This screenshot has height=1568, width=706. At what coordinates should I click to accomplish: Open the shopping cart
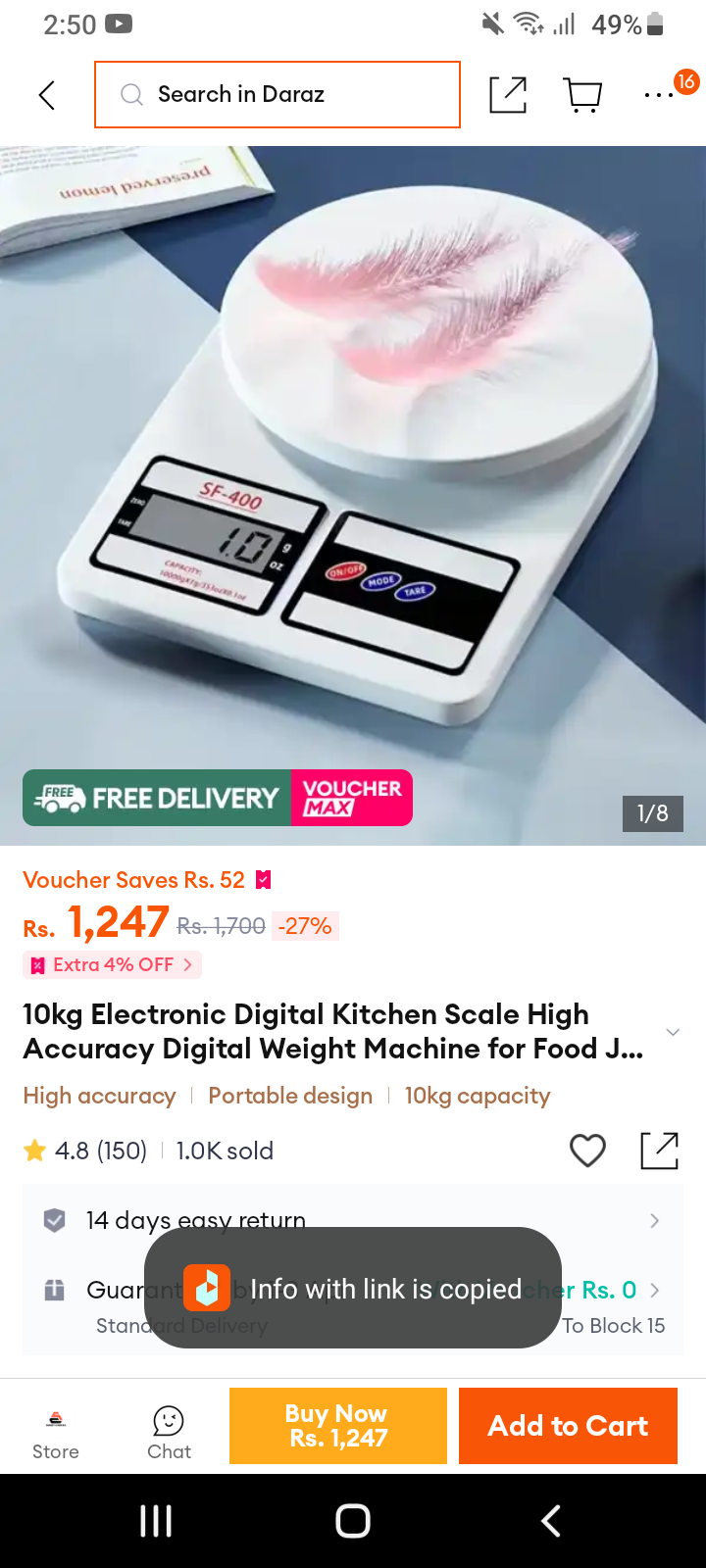tap(583, 95)
